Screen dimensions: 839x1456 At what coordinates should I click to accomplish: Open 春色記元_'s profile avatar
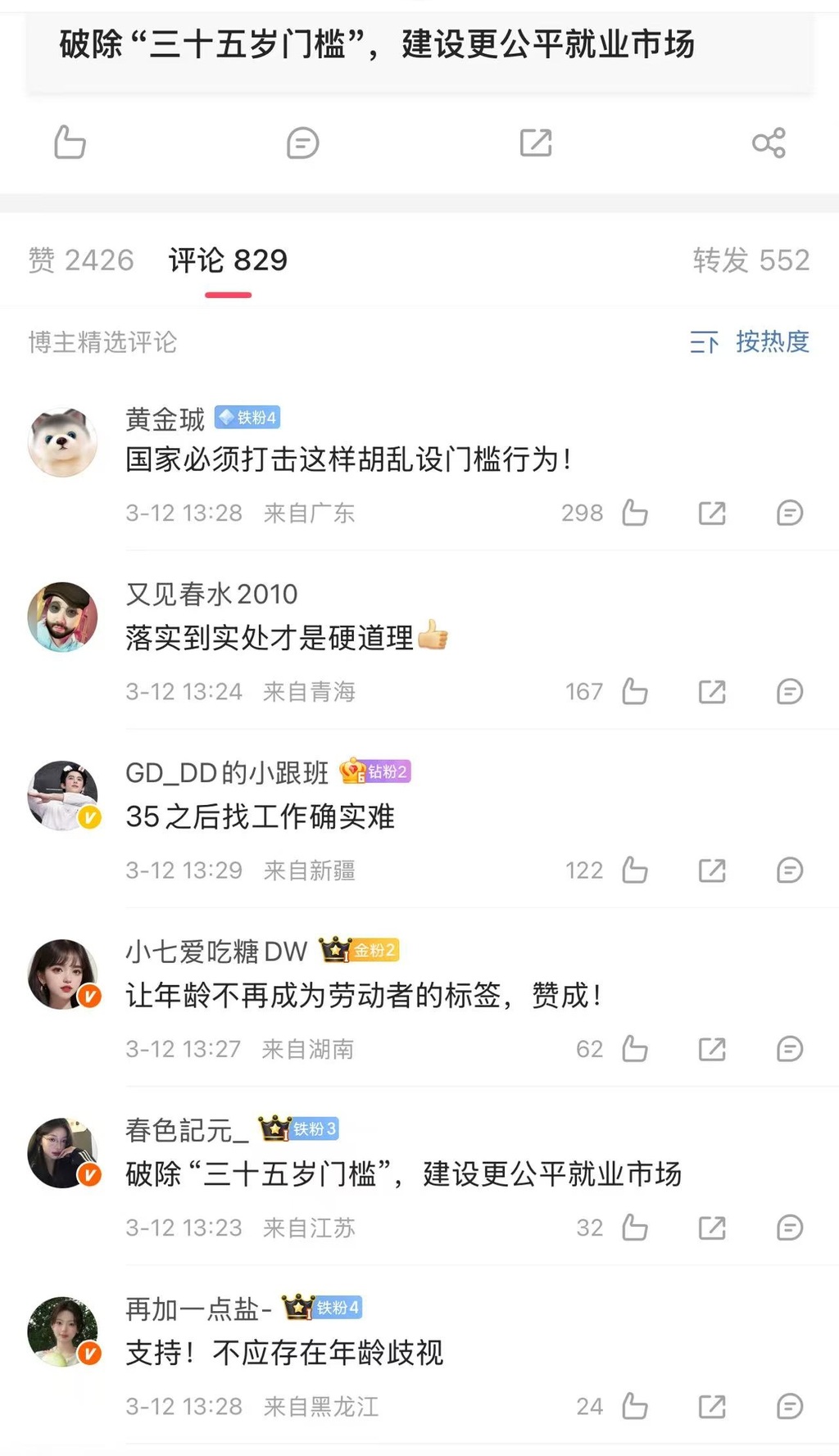[x=62, y=1152]
